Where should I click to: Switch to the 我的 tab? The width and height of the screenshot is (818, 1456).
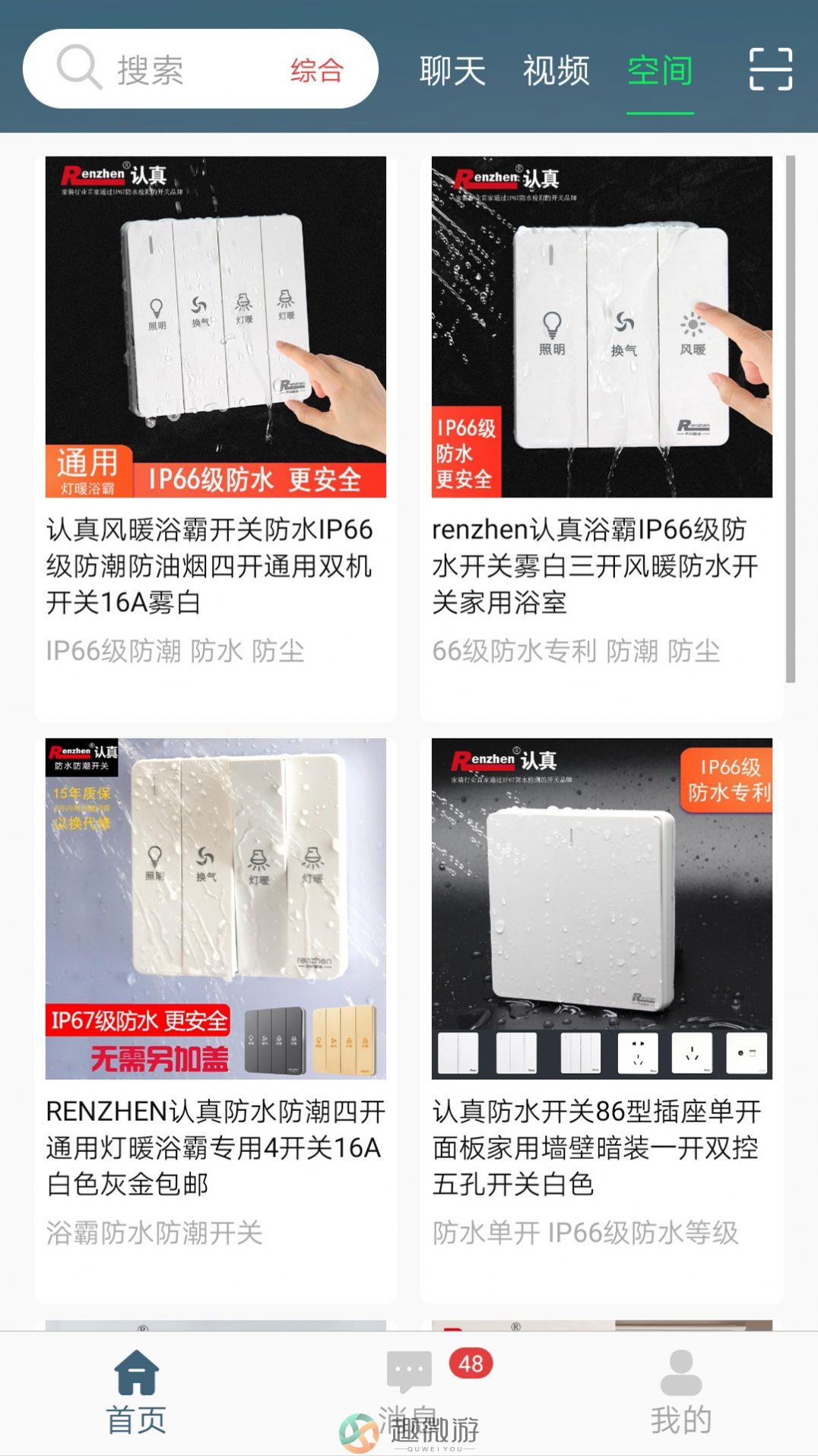point(680,1393)
